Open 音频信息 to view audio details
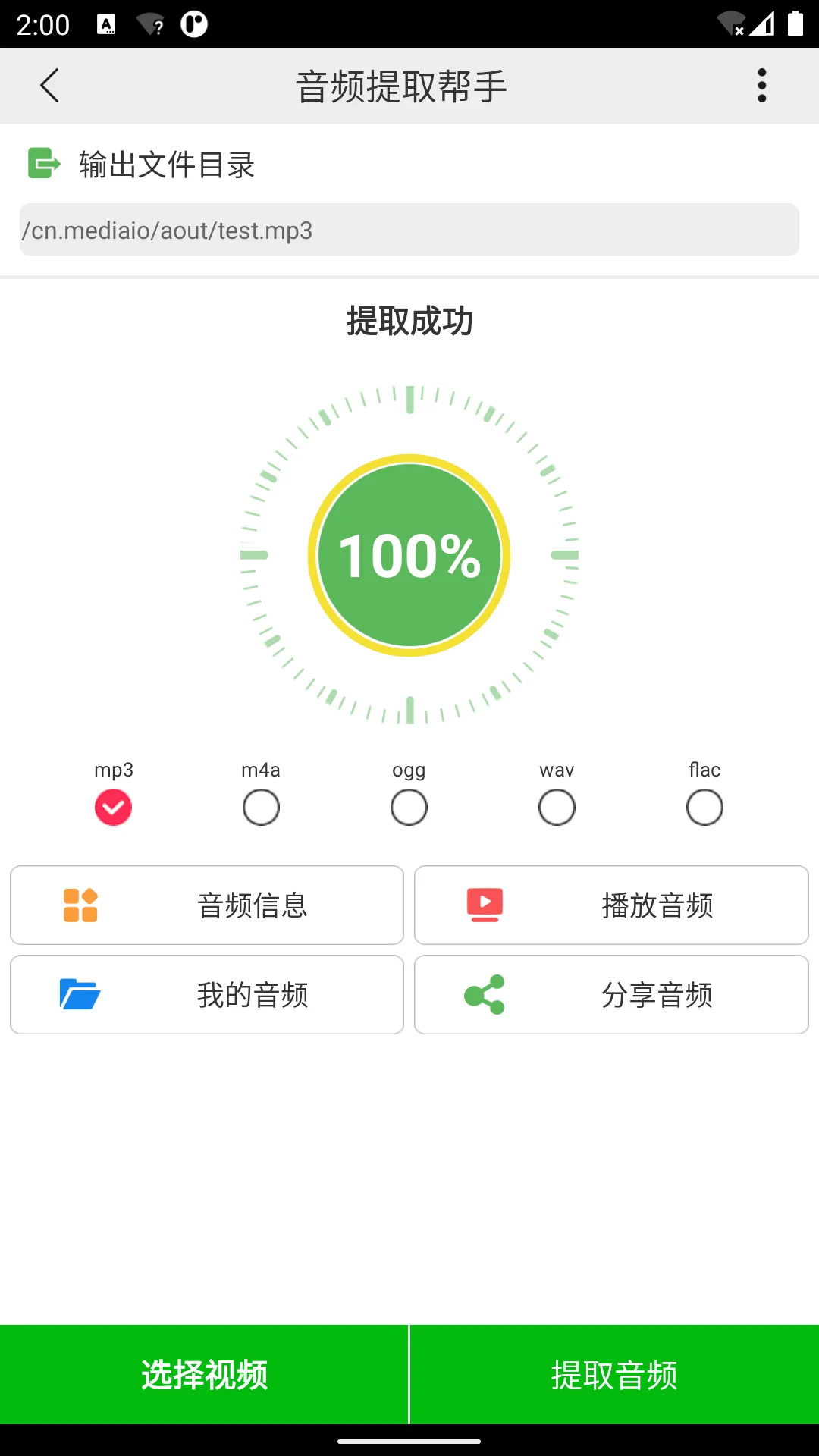819x1456 pixels. [206, 904]
